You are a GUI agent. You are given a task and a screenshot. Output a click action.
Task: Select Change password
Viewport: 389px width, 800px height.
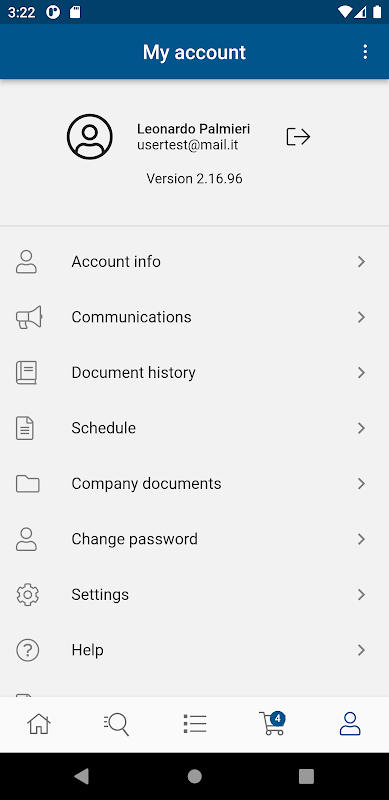coord(194,539)
